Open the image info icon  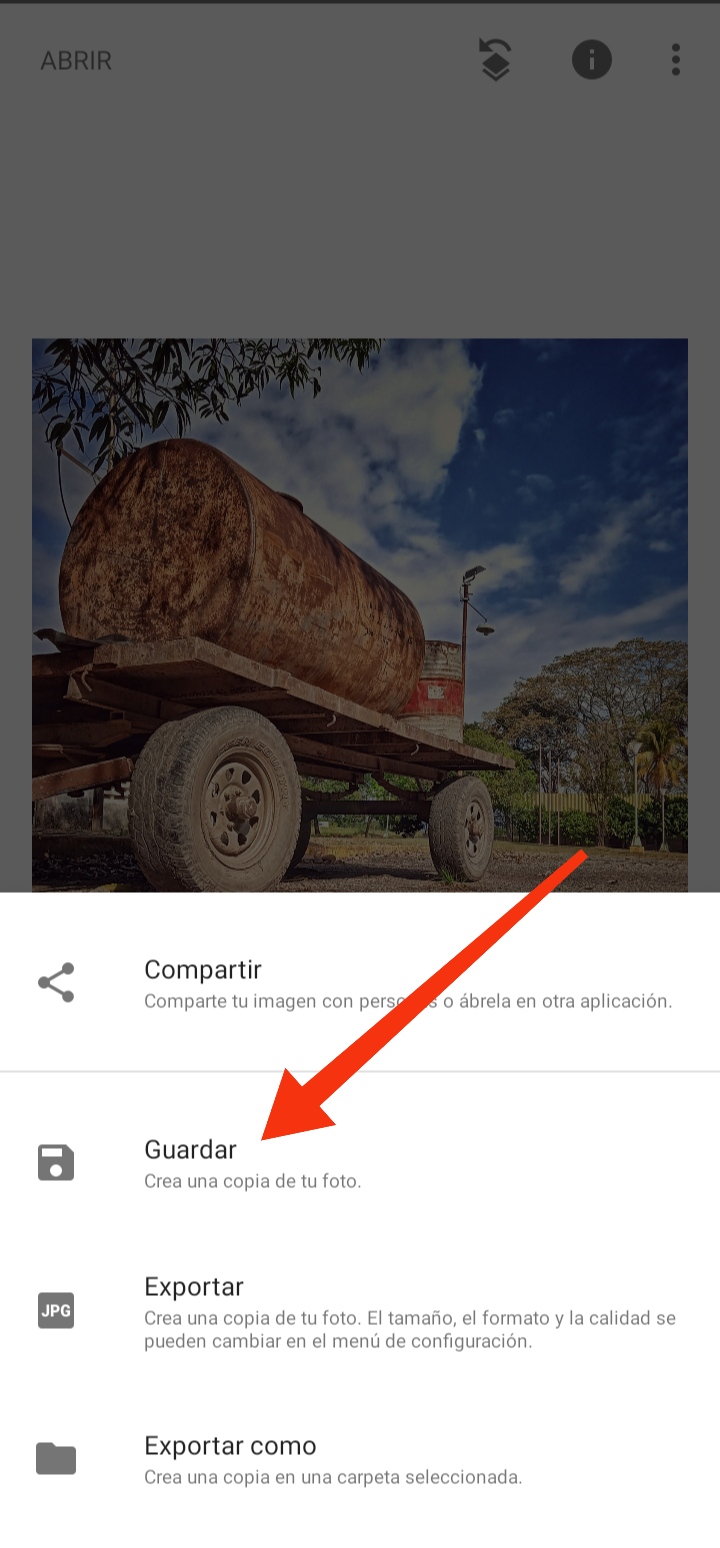pos(591,60)
